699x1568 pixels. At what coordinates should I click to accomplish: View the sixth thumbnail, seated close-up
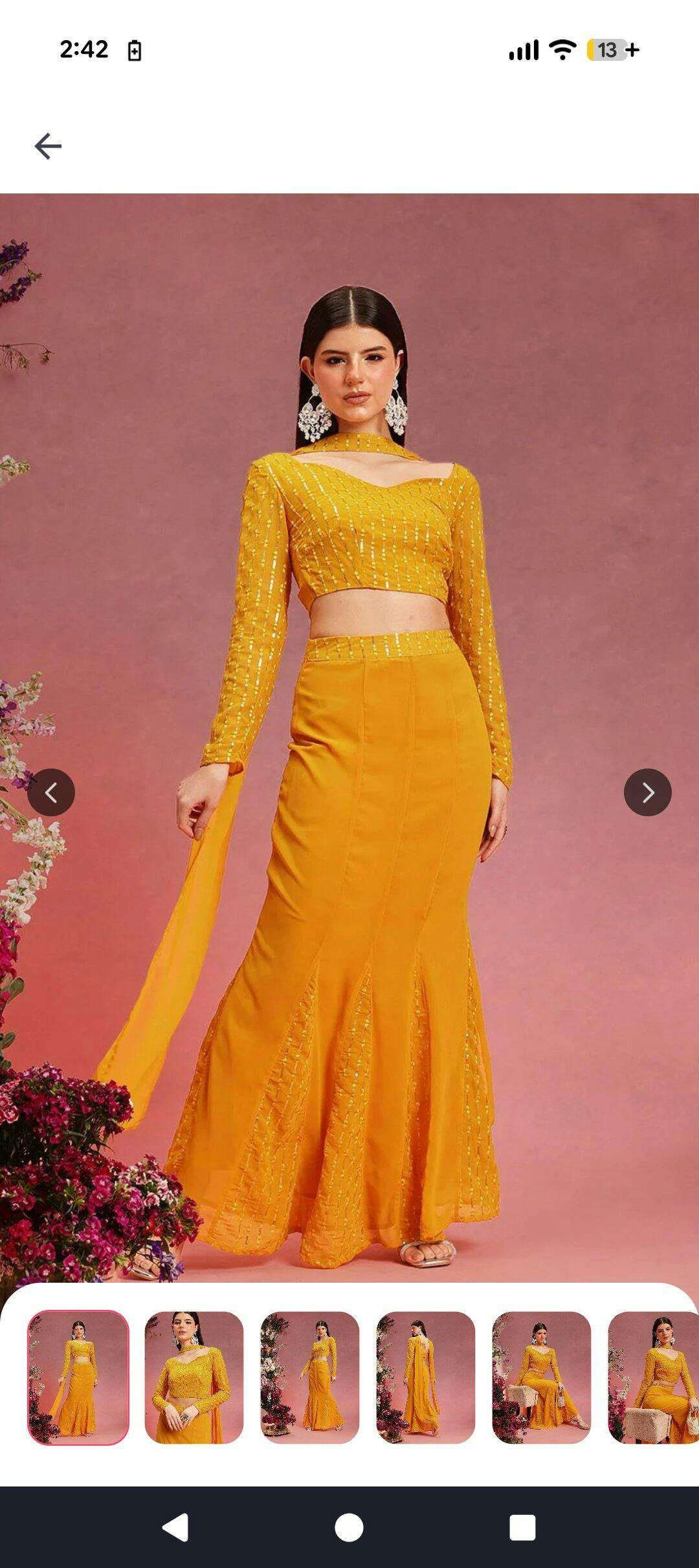[x=654, y=1377]
